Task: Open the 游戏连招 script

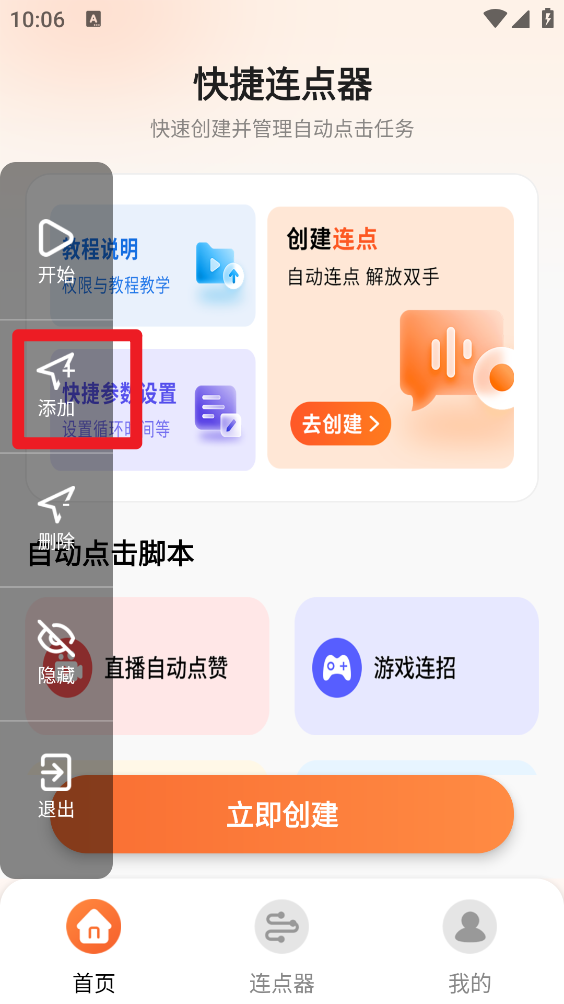Action: pyautogui.click(x=416, y=666)
